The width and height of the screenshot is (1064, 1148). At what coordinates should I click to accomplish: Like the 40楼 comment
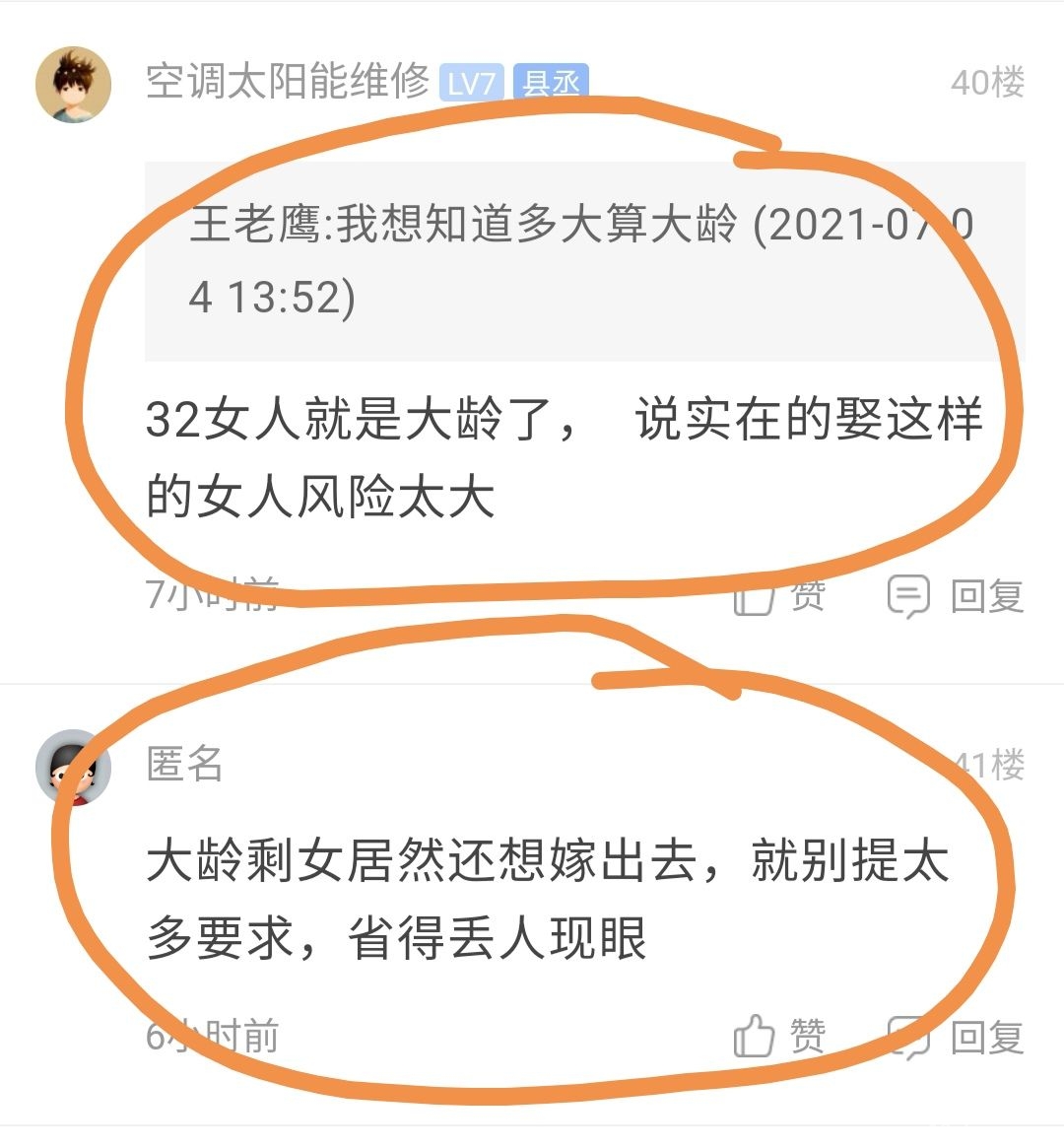click(780, 595)
